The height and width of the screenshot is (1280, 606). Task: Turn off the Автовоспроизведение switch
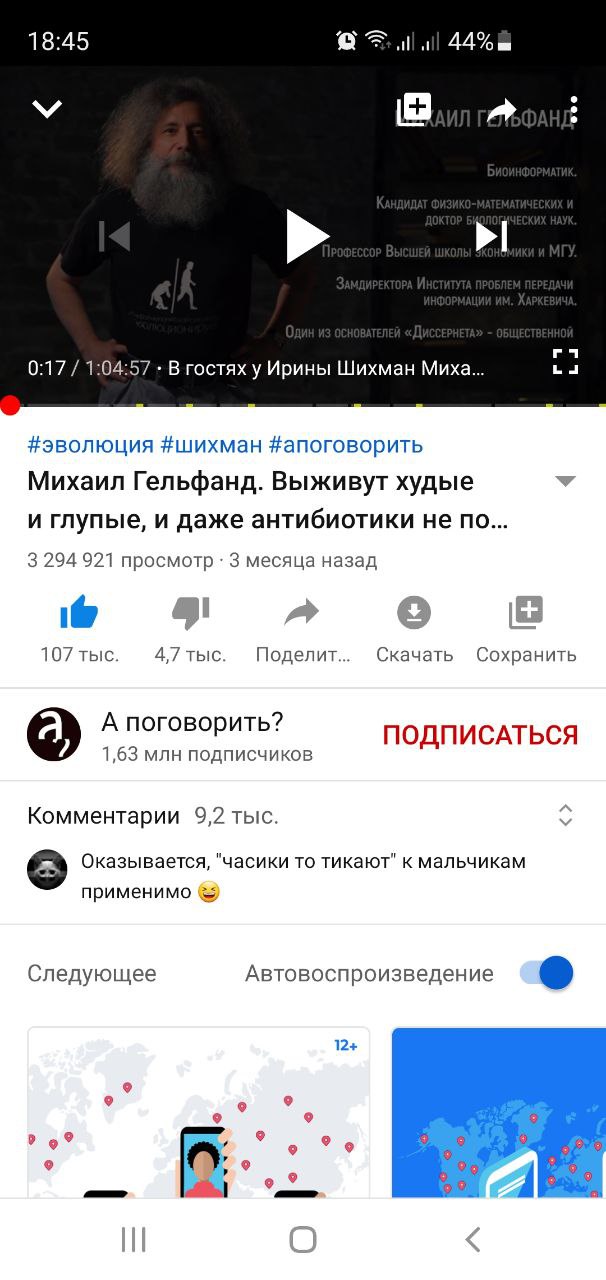(546, 973)
